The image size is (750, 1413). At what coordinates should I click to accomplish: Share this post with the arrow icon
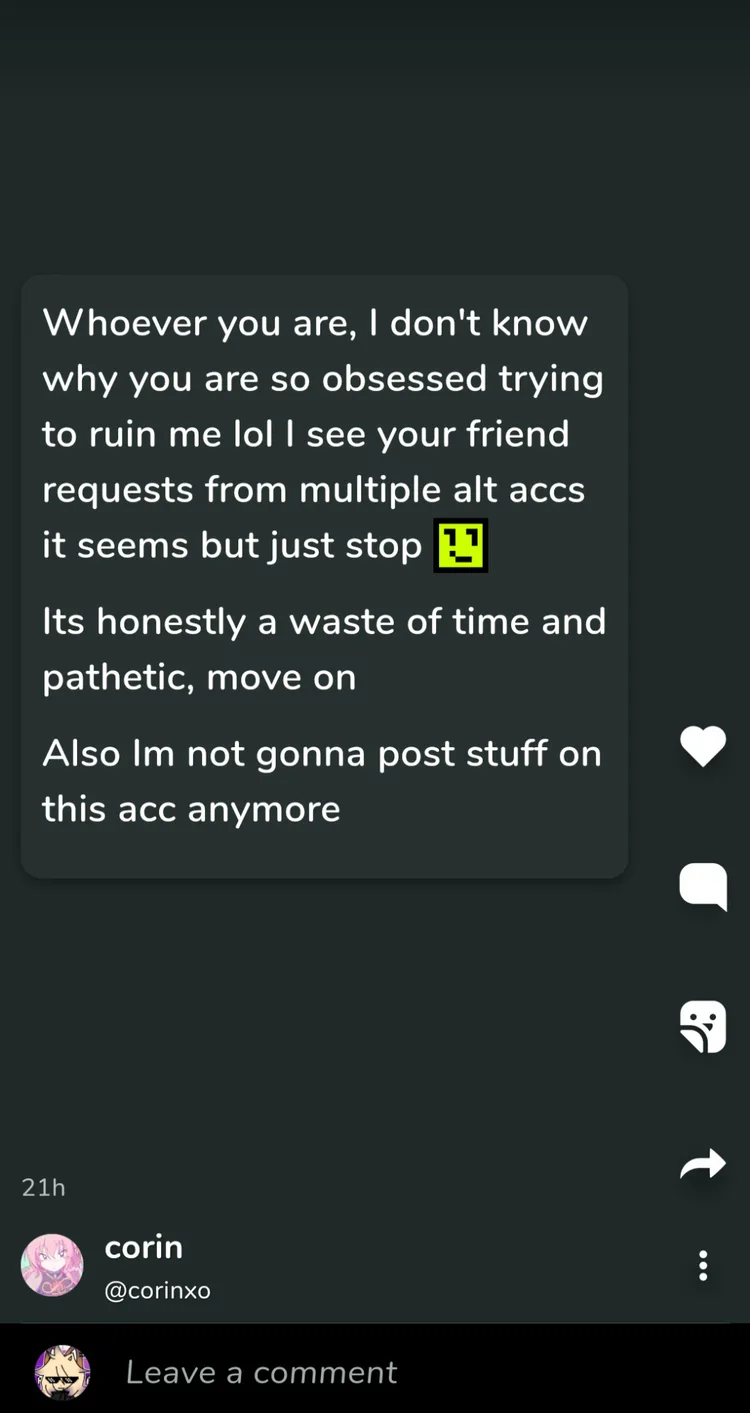click(703, 1163)
